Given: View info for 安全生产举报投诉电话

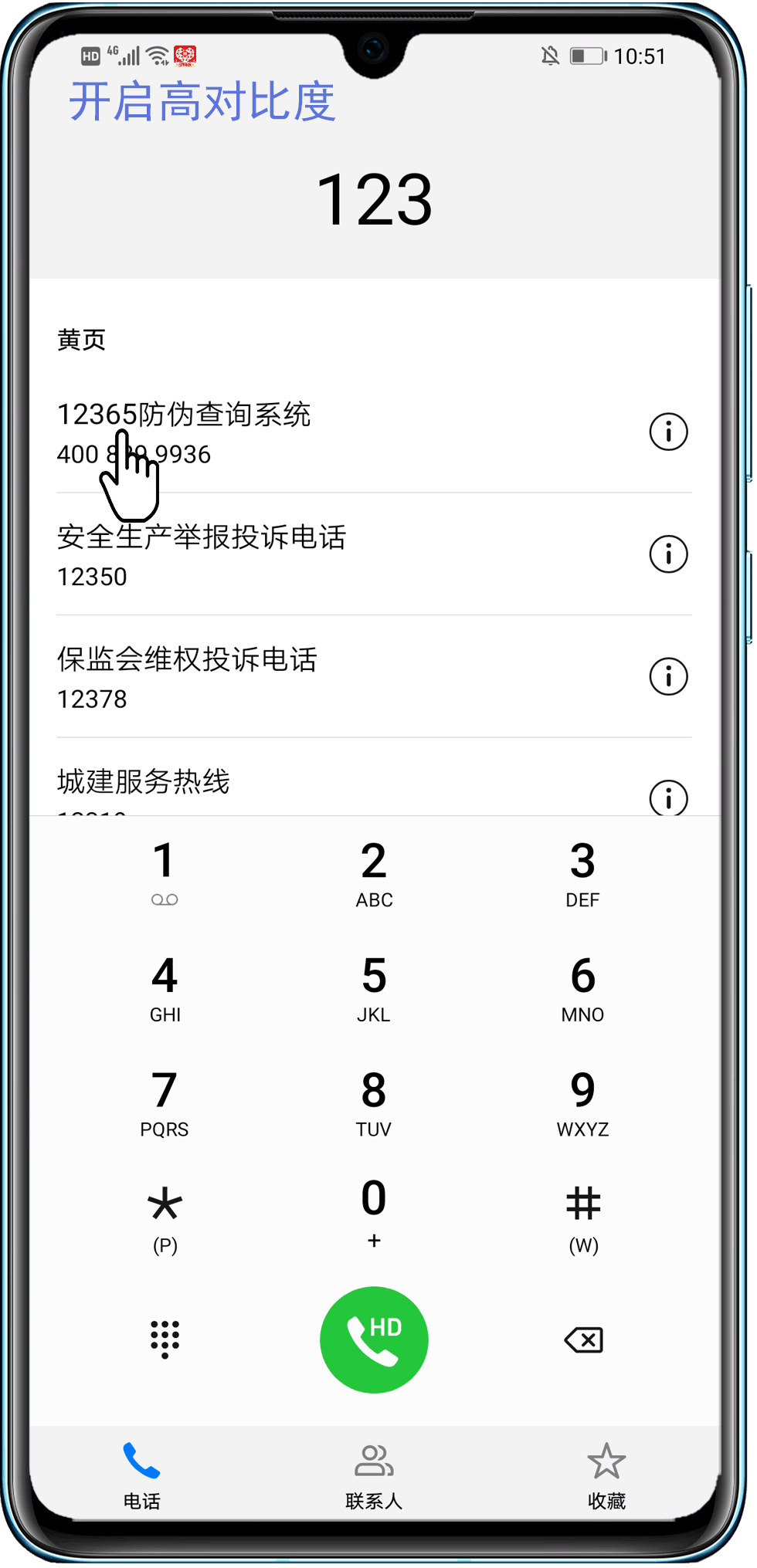Looking at the screenshot, I should (668, 554).
